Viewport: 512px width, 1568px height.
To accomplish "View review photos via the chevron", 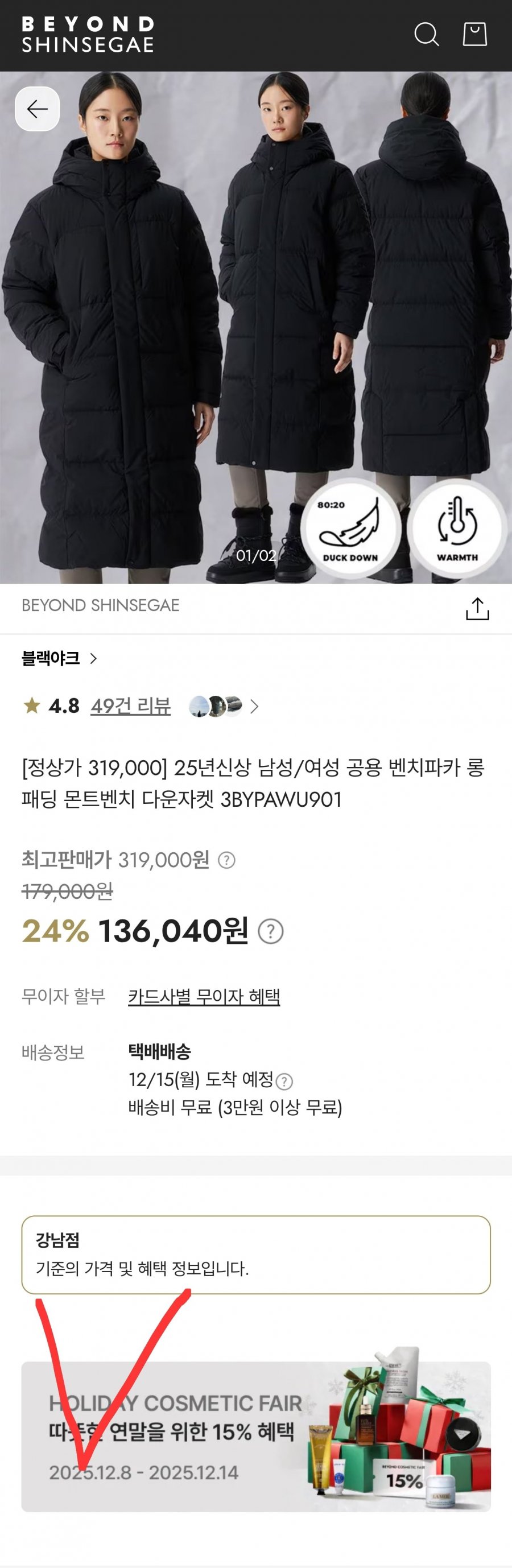I will point(254,706).
